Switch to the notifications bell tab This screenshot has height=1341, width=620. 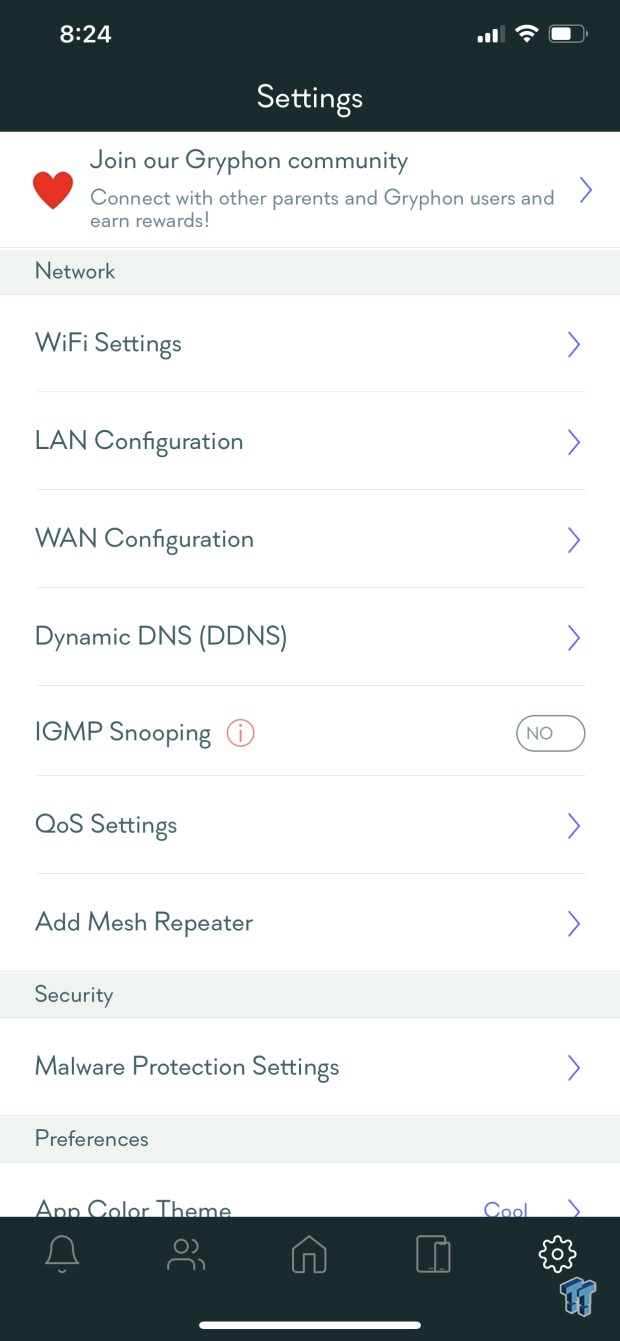point(62,1254)
